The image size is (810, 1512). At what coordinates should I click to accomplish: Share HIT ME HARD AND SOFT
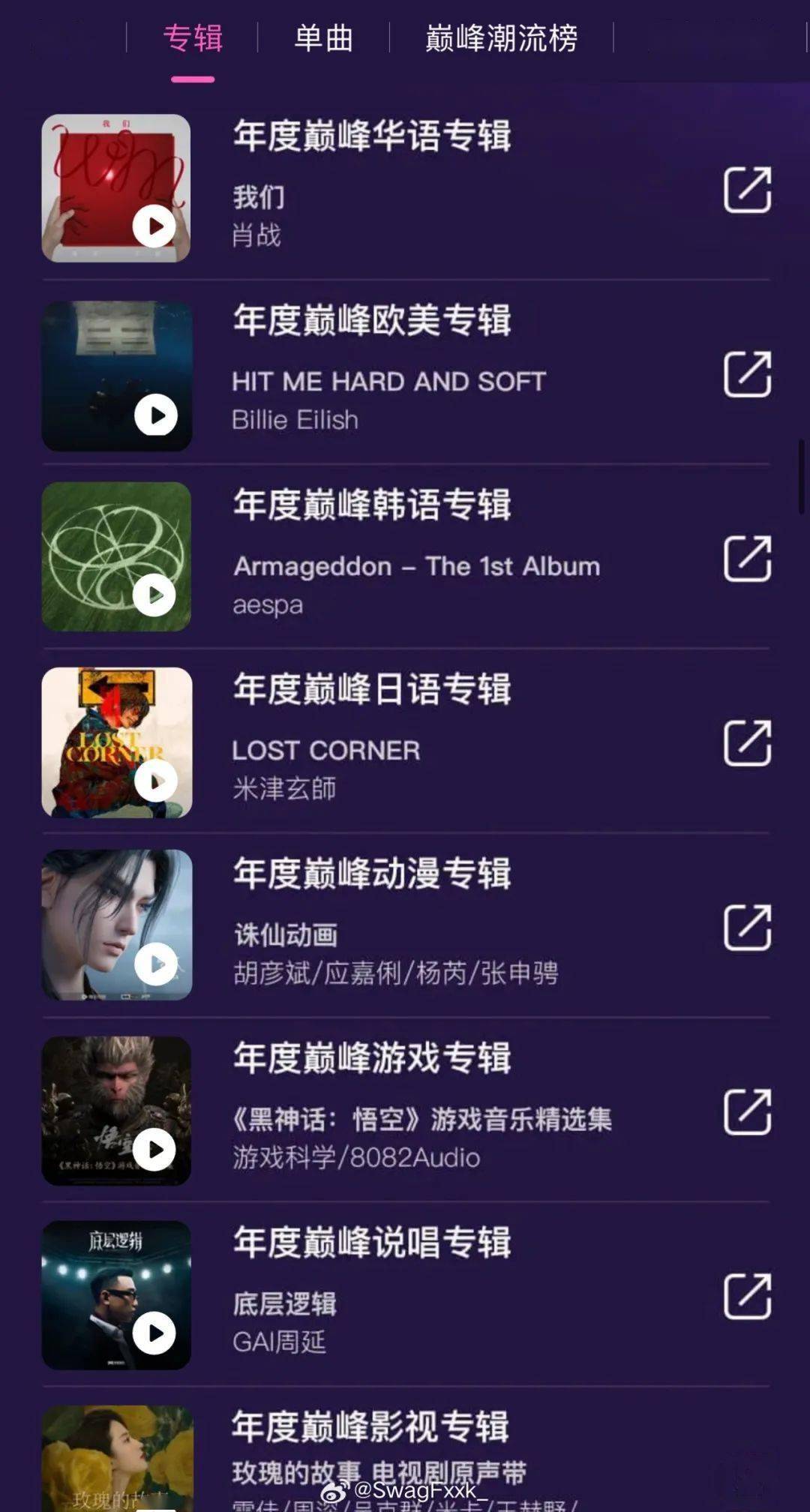[747, 374]
